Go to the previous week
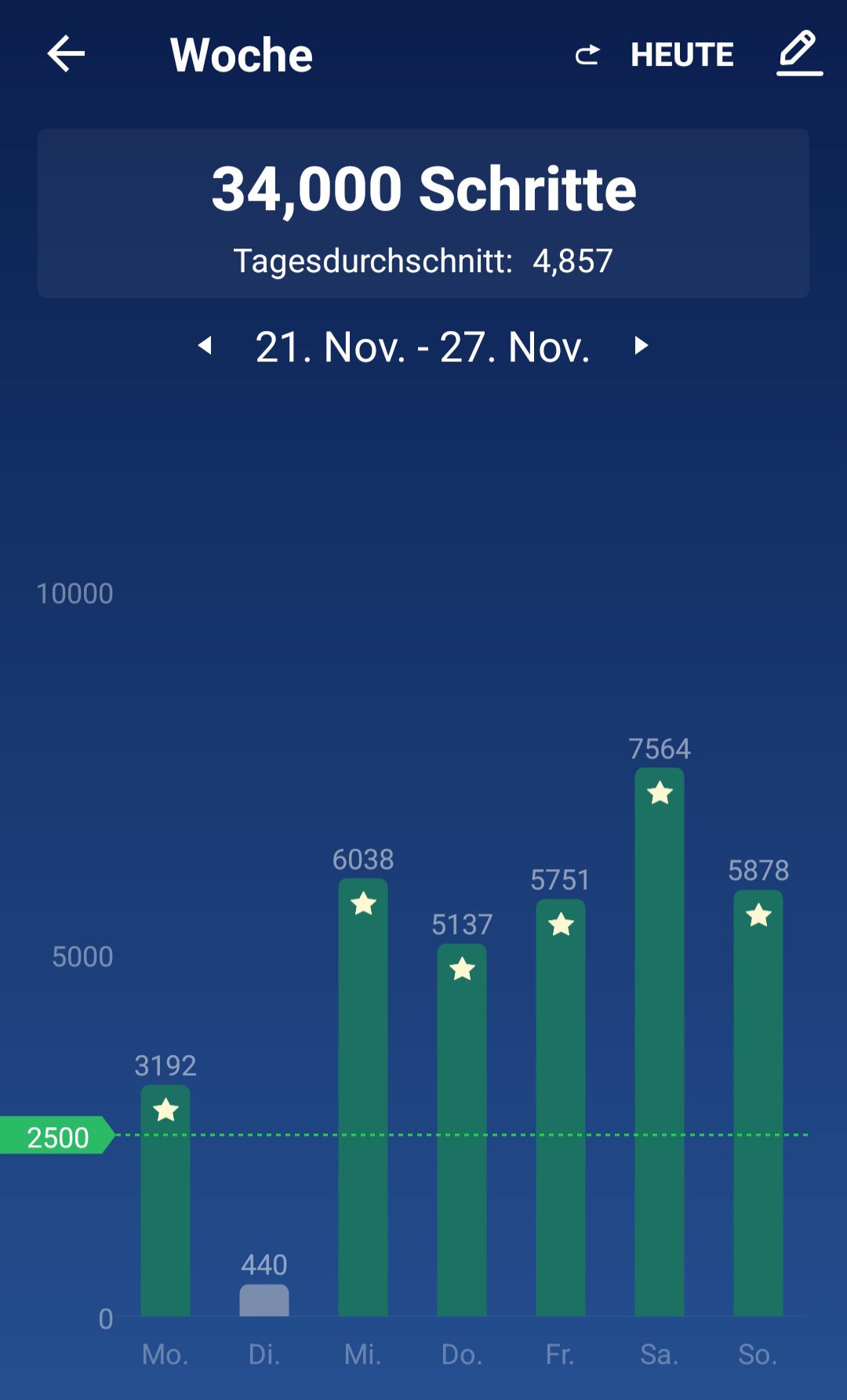The width and height of the screenshot is (847, 1400). coord(205,346)
